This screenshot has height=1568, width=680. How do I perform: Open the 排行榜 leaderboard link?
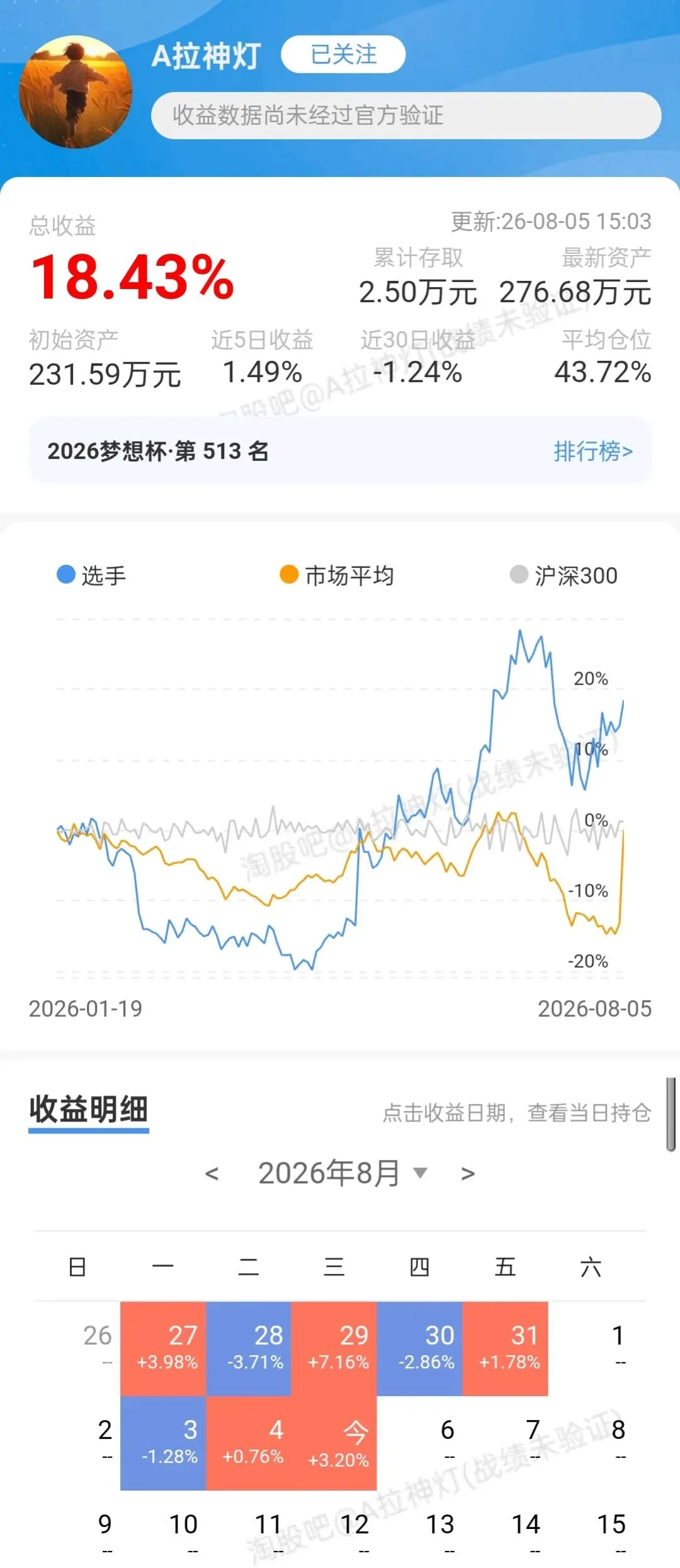pos(593,452)
